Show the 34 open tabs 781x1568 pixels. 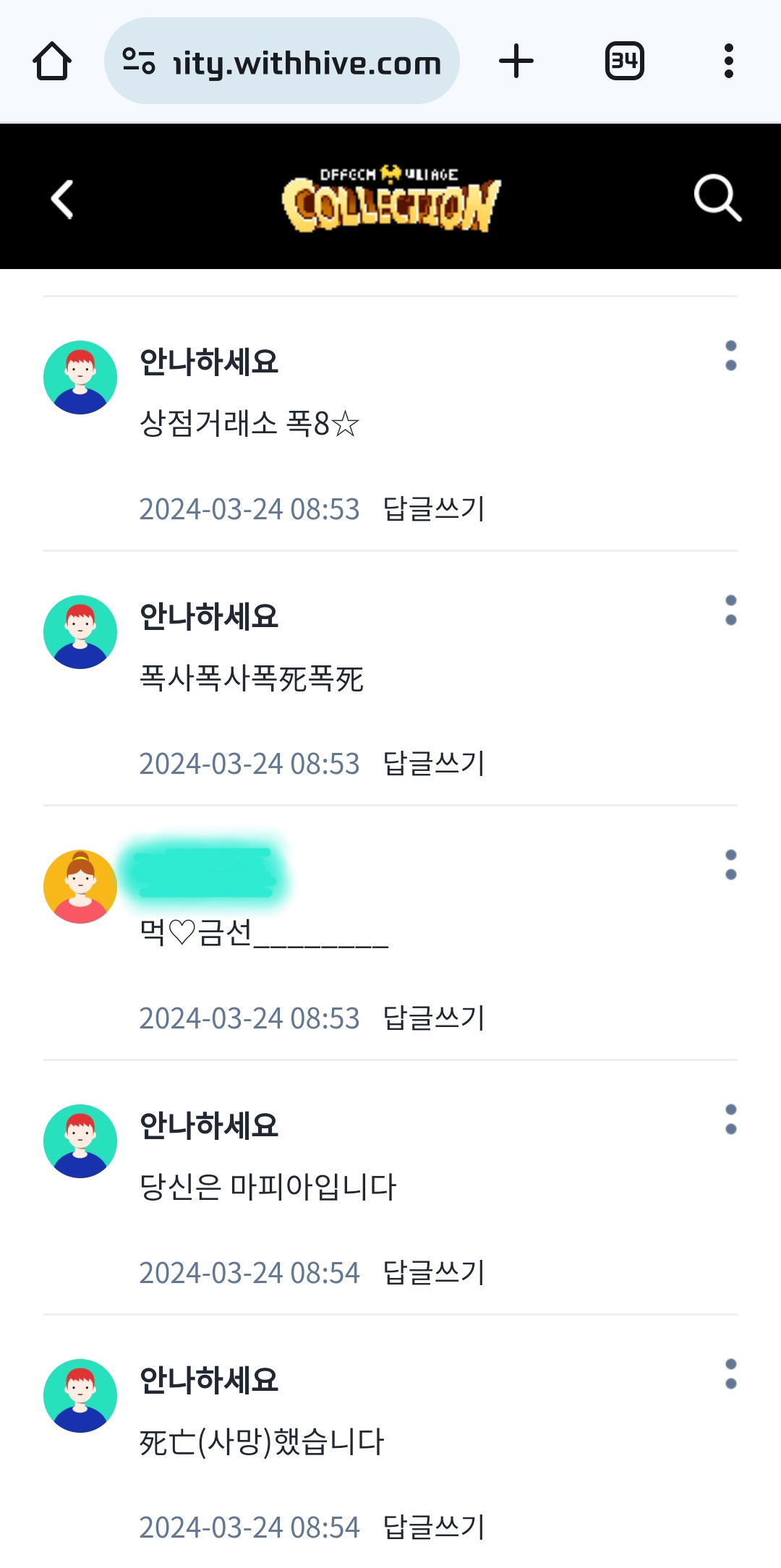coord(624,61)
